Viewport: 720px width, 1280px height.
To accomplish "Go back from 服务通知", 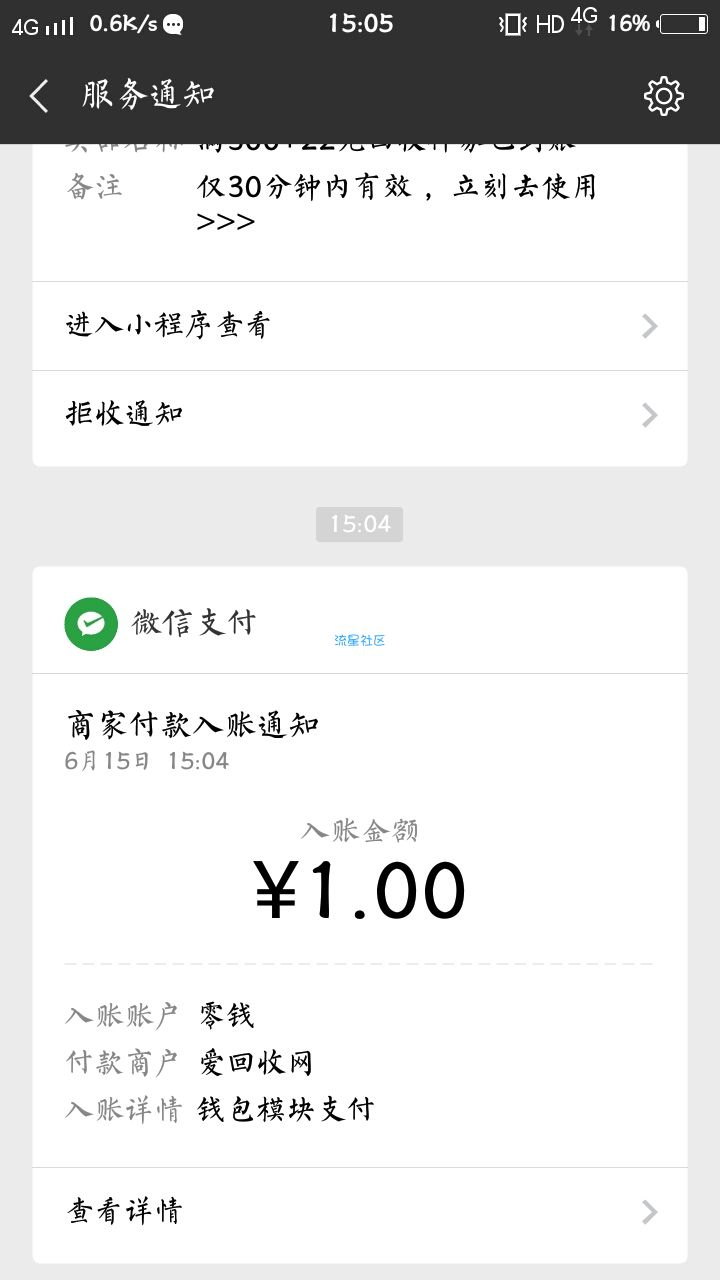I will tap(39, 96).
